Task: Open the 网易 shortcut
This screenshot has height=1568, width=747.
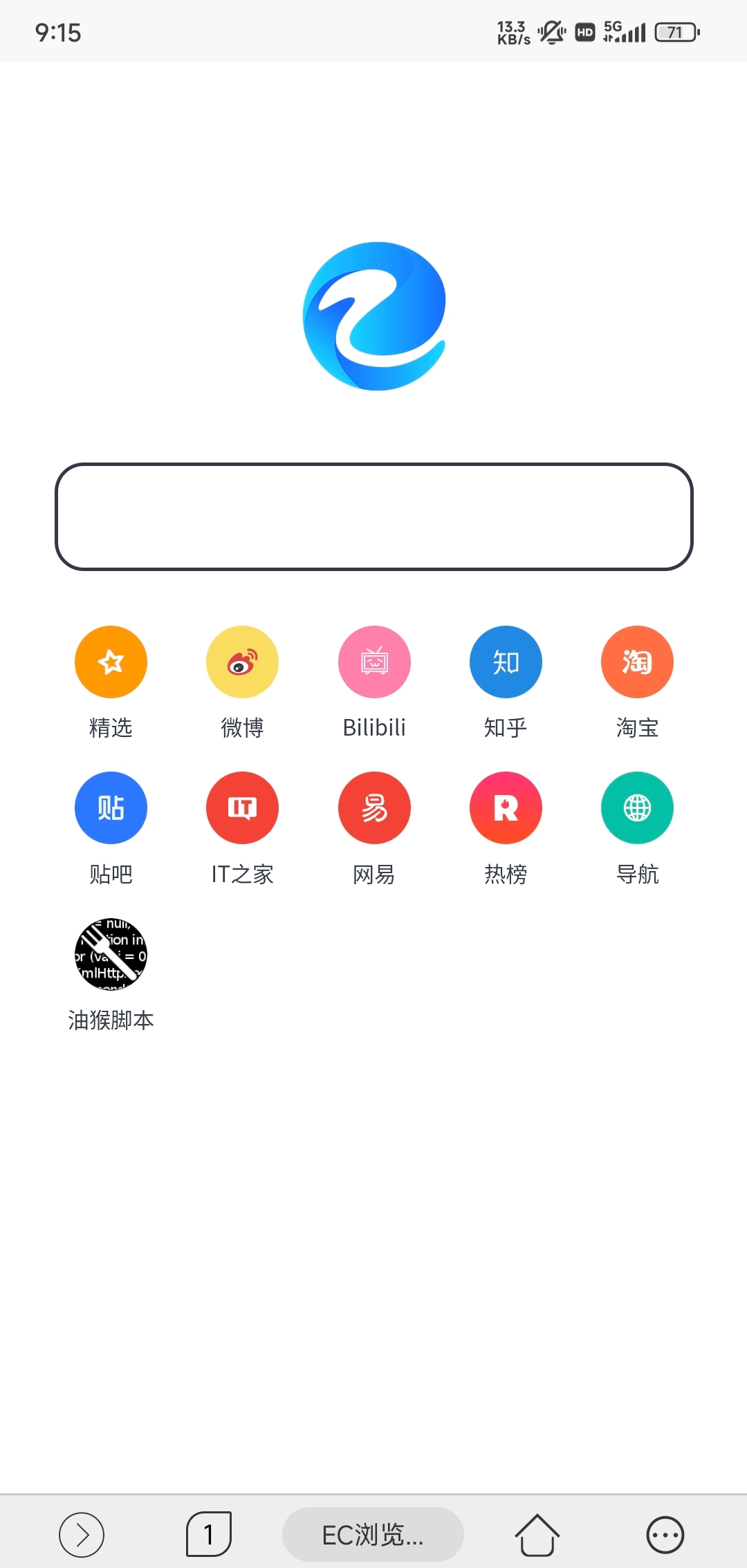Action: [374, 808]
